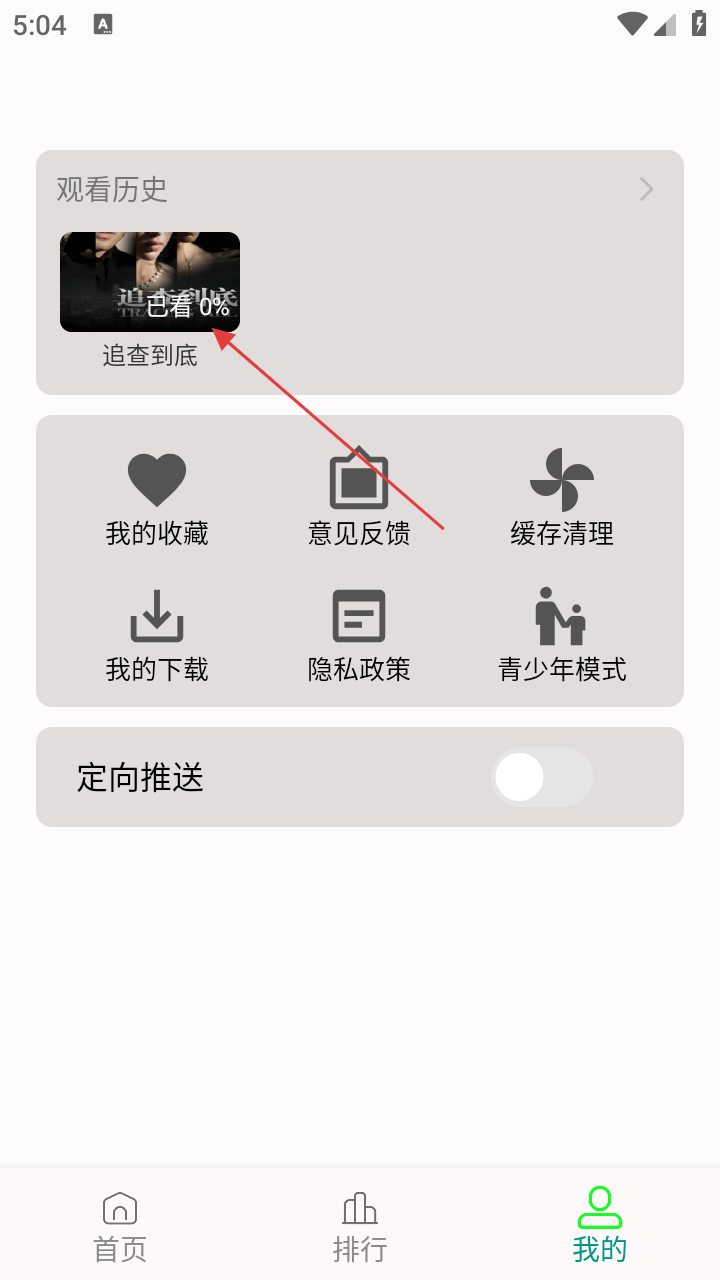Open 我的收藏 favorites
Viewport: 720px width, 1280px height.
coord(157,500)
